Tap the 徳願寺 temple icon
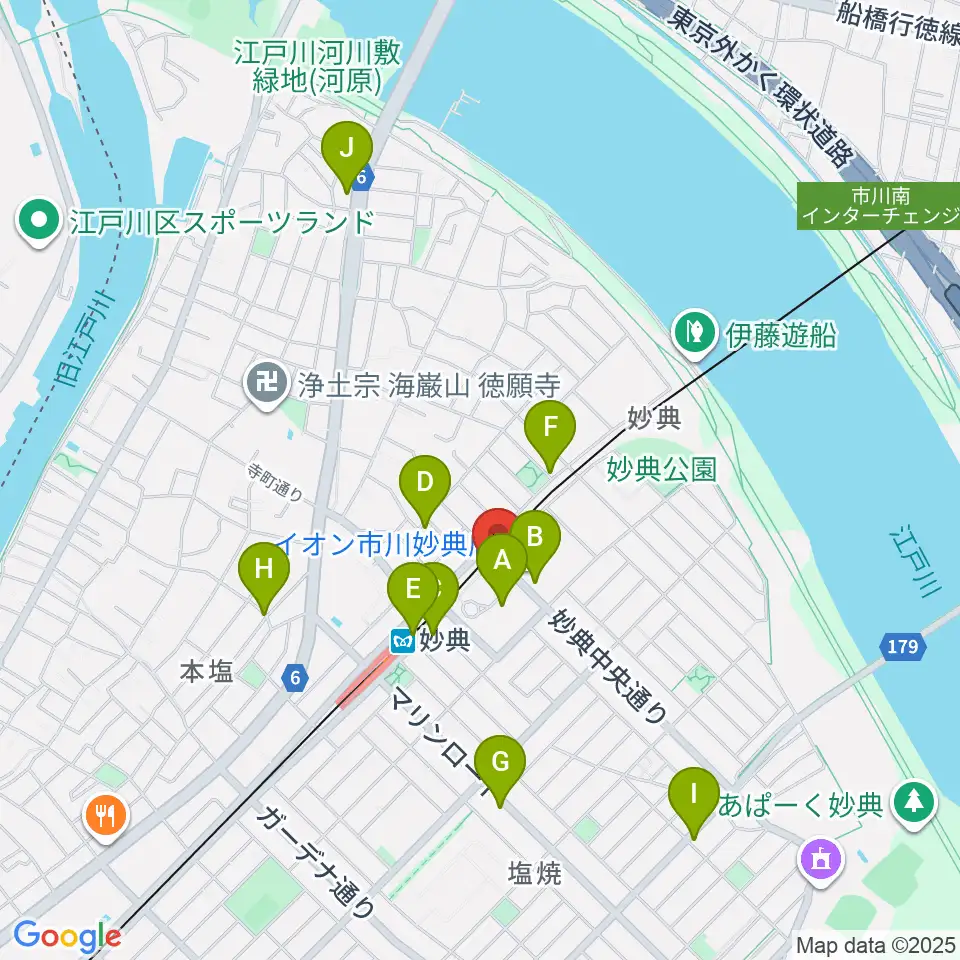Image resolution: width=960 pixels, height=960 pixels. pos(267,385)
